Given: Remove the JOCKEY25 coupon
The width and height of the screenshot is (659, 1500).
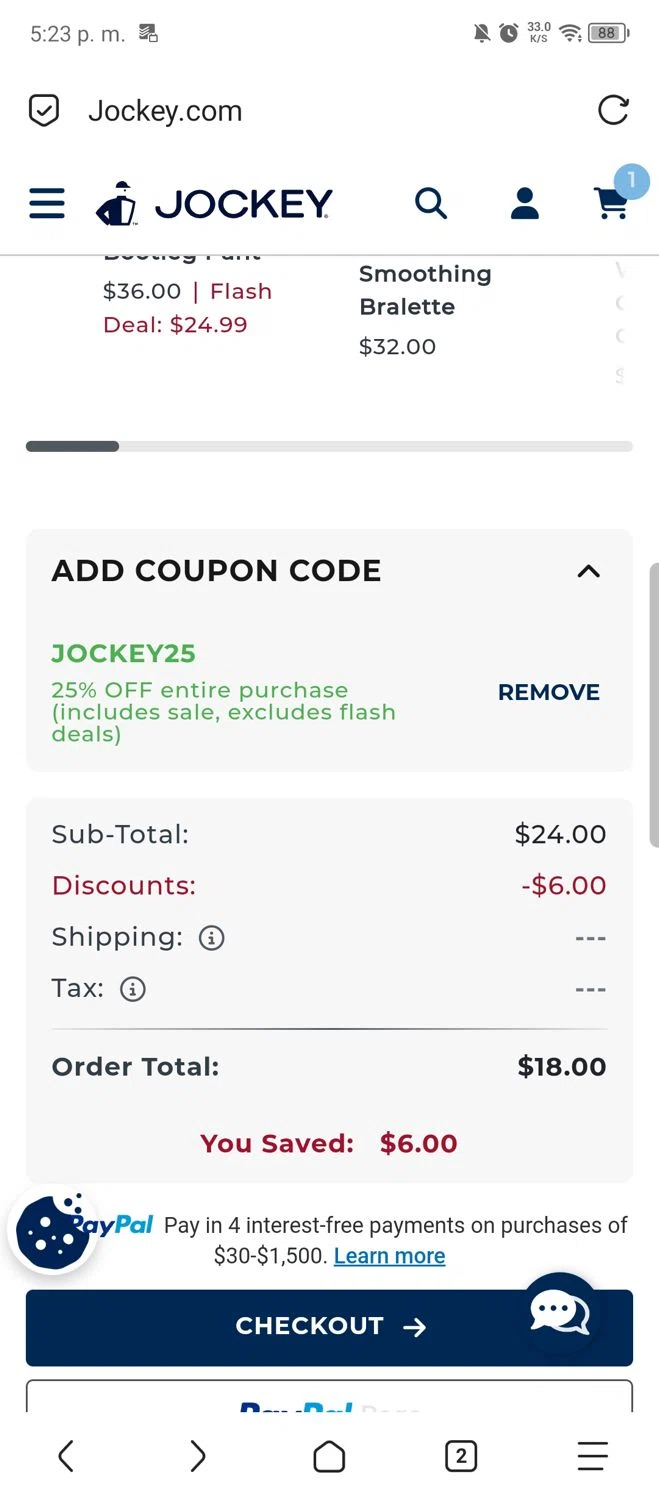Looking at the screenshot, I should click(x=549, y=692).
